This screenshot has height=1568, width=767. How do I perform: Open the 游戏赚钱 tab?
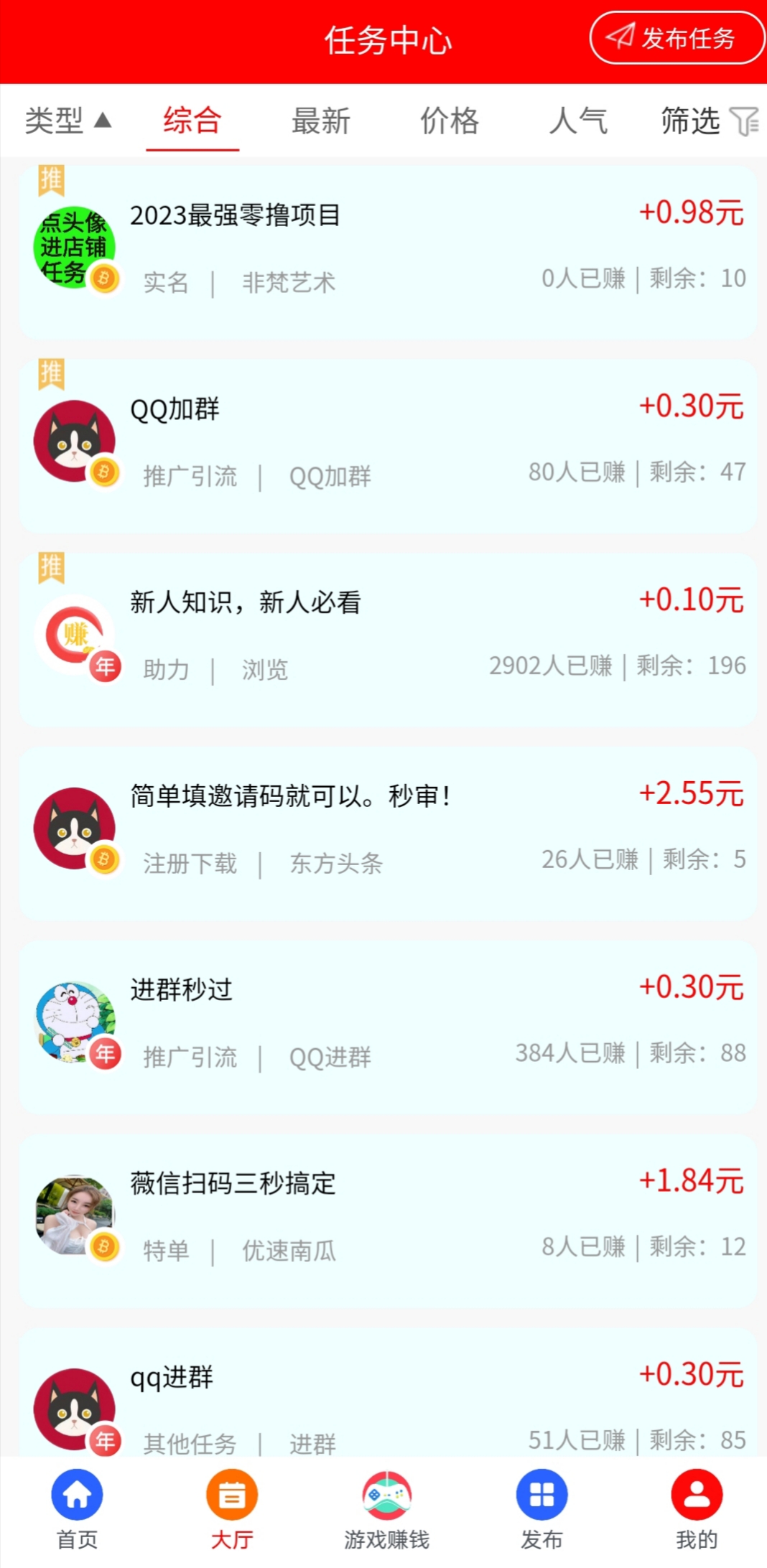click(386, 1509)
